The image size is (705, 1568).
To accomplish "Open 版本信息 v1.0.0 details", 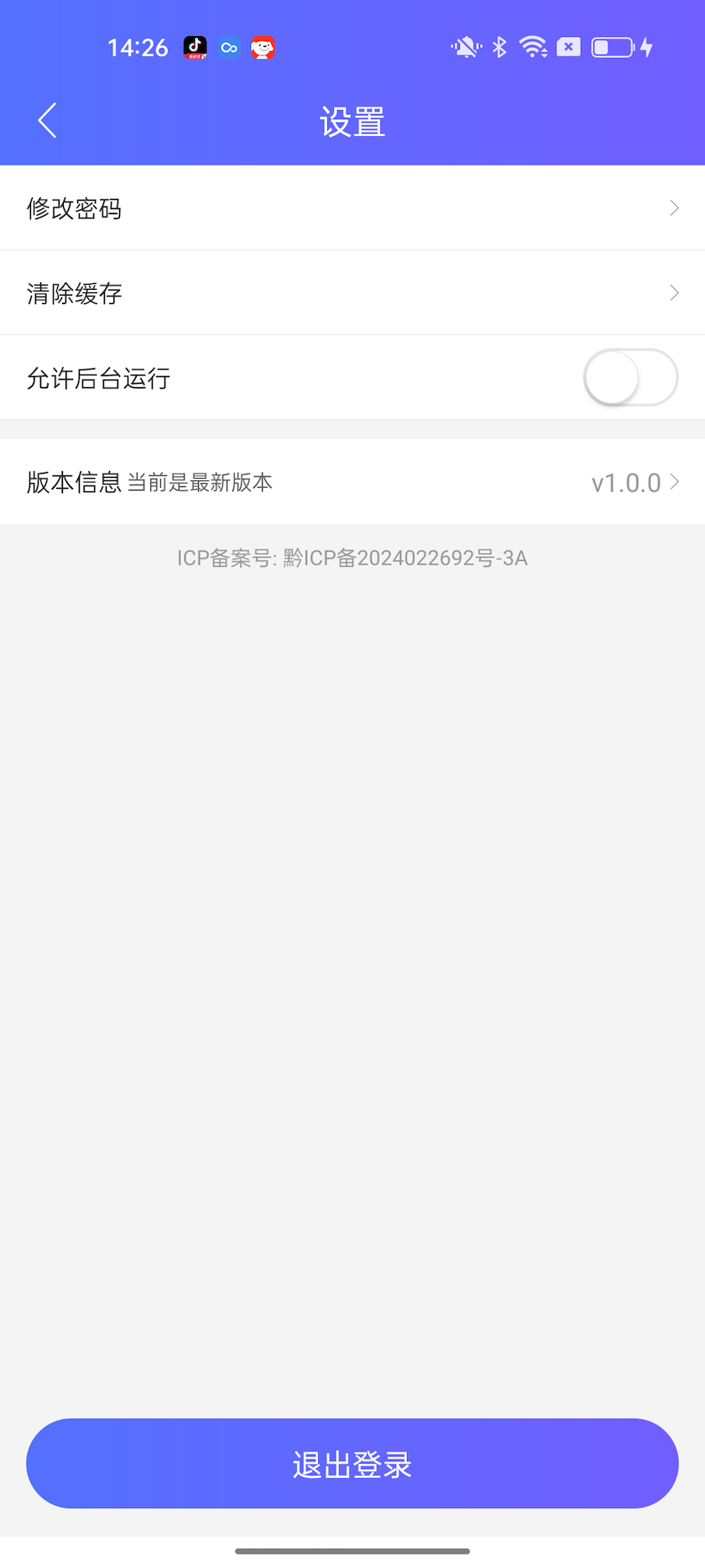I will click(x=352, y=482).
